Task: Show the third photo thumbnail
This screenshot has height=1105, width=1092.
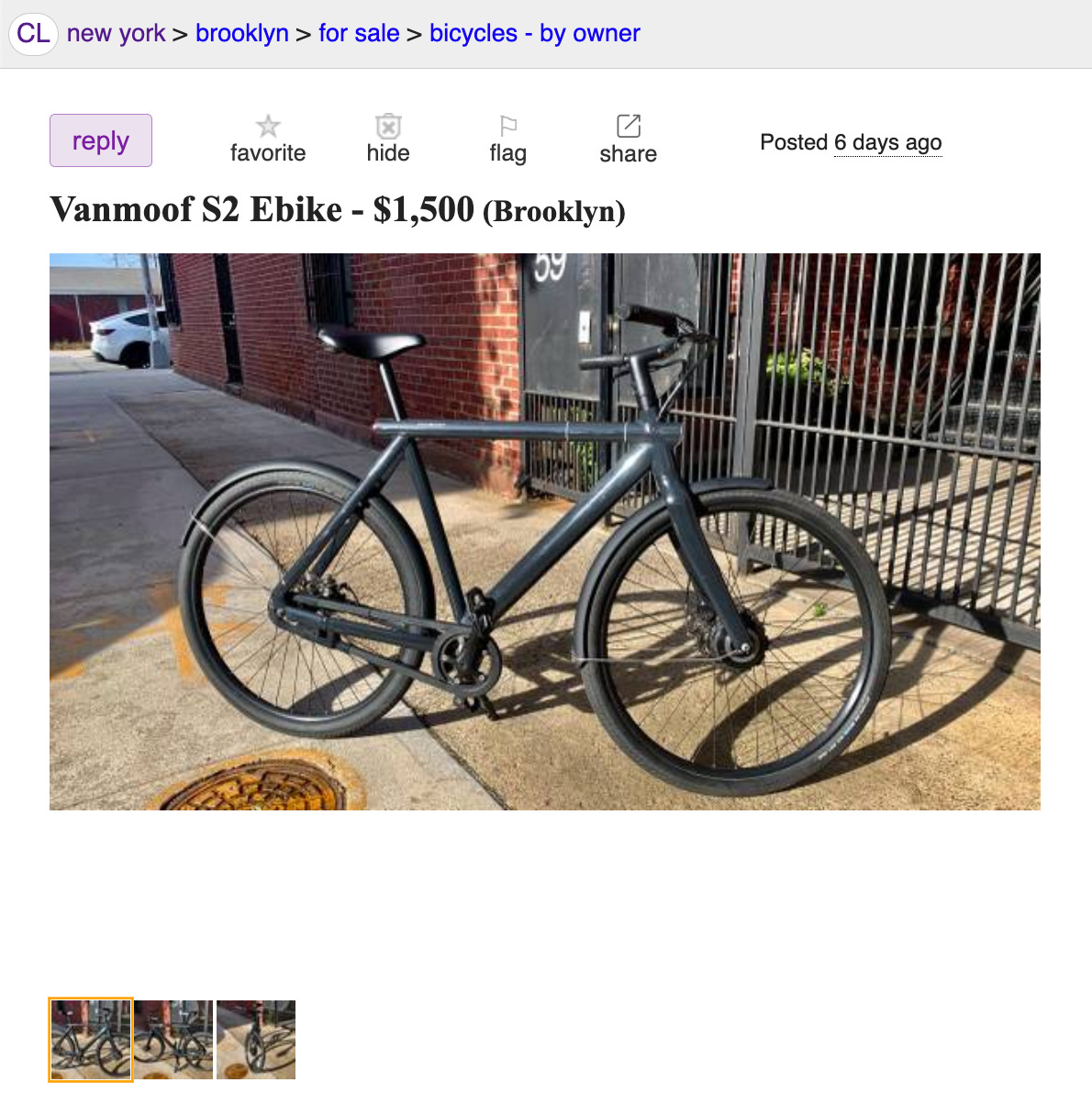Action: pyautogui.click(x=256, y=1039)
